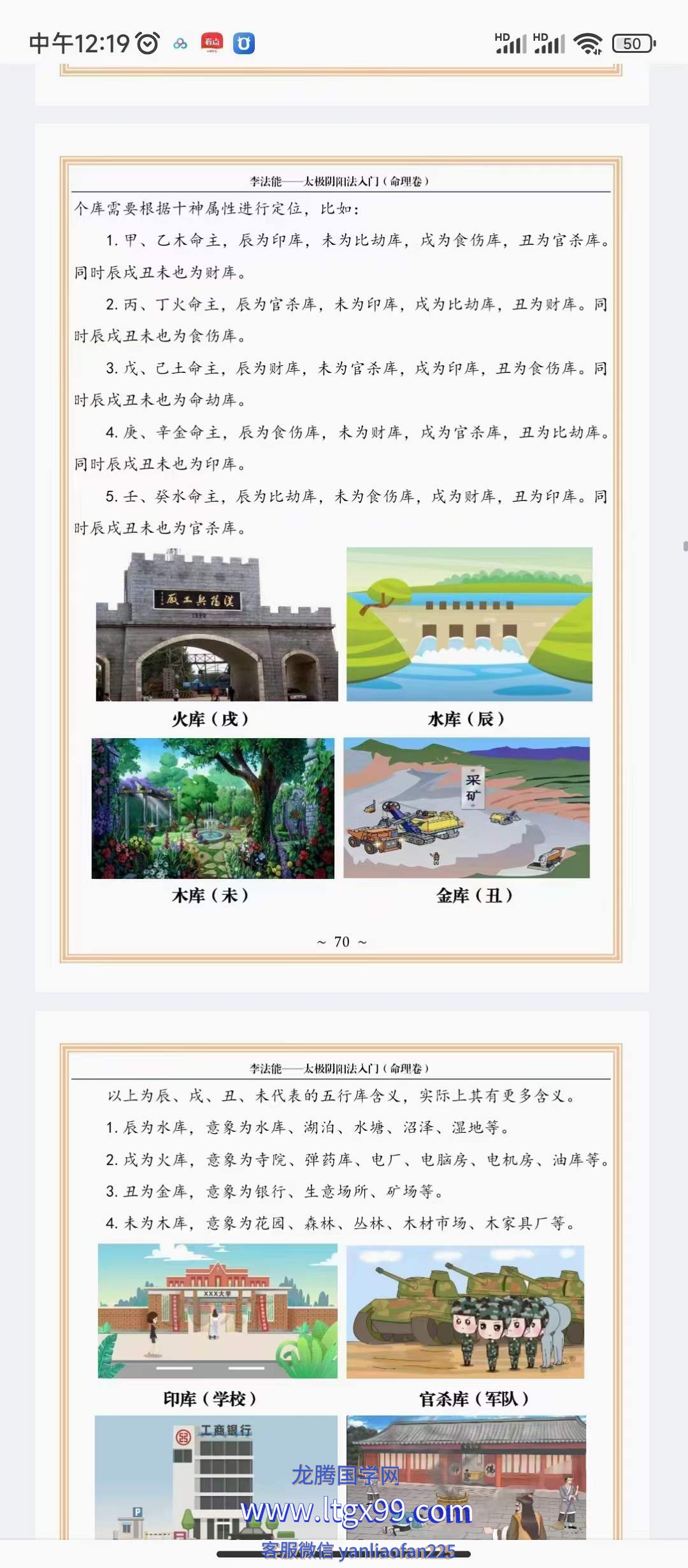688x1568 pixels.
Task: Tap the scroll handle on the right edge
Action: (685, 546)
